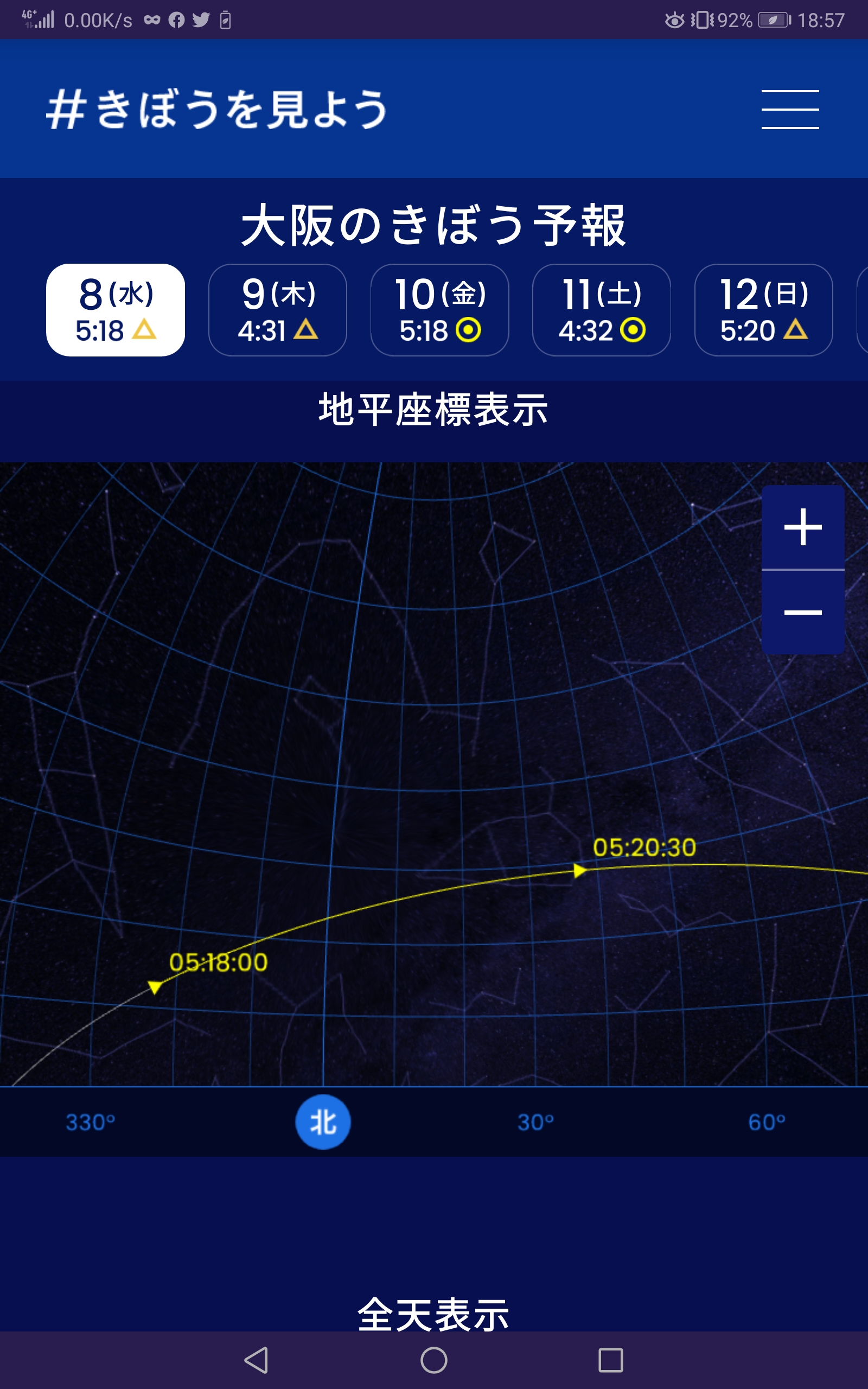Zoom out the sky map with minus

pos(802,613)
